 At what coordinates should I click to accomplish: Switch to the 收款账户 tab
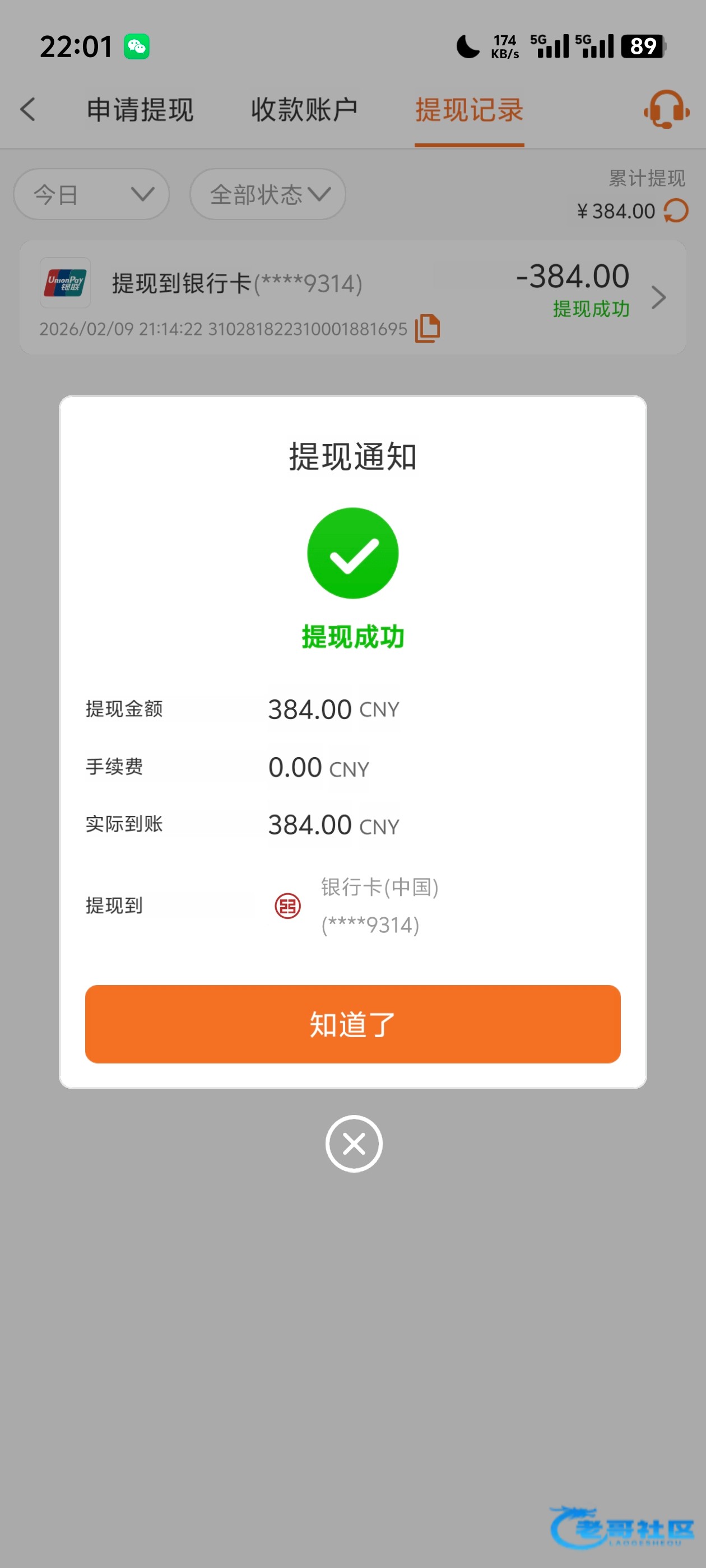tap(304, 110)
